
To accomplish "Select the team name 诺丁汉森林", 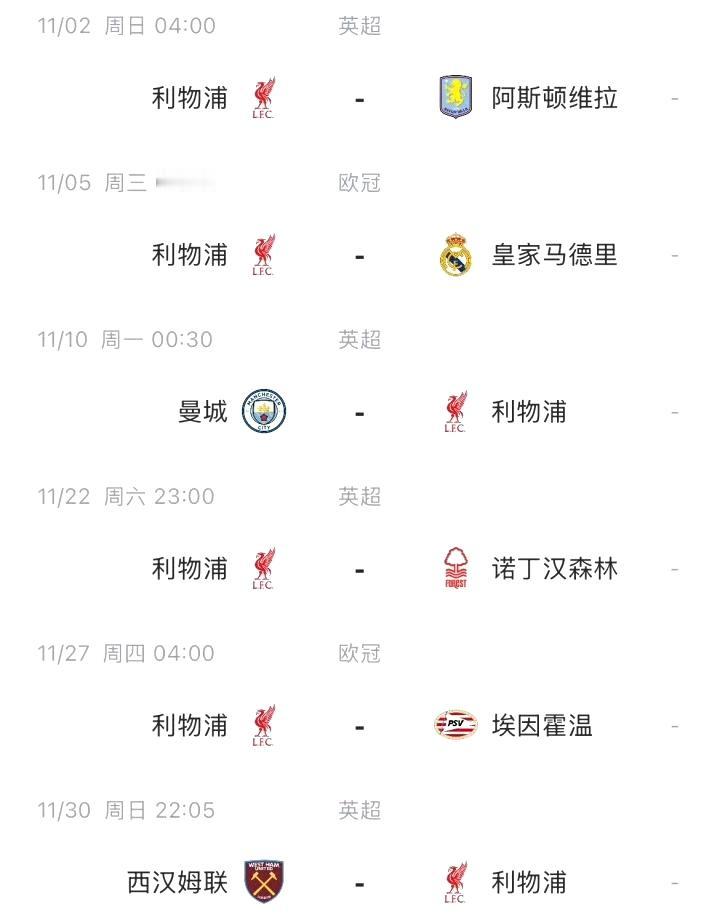I will tap(553, 568).
